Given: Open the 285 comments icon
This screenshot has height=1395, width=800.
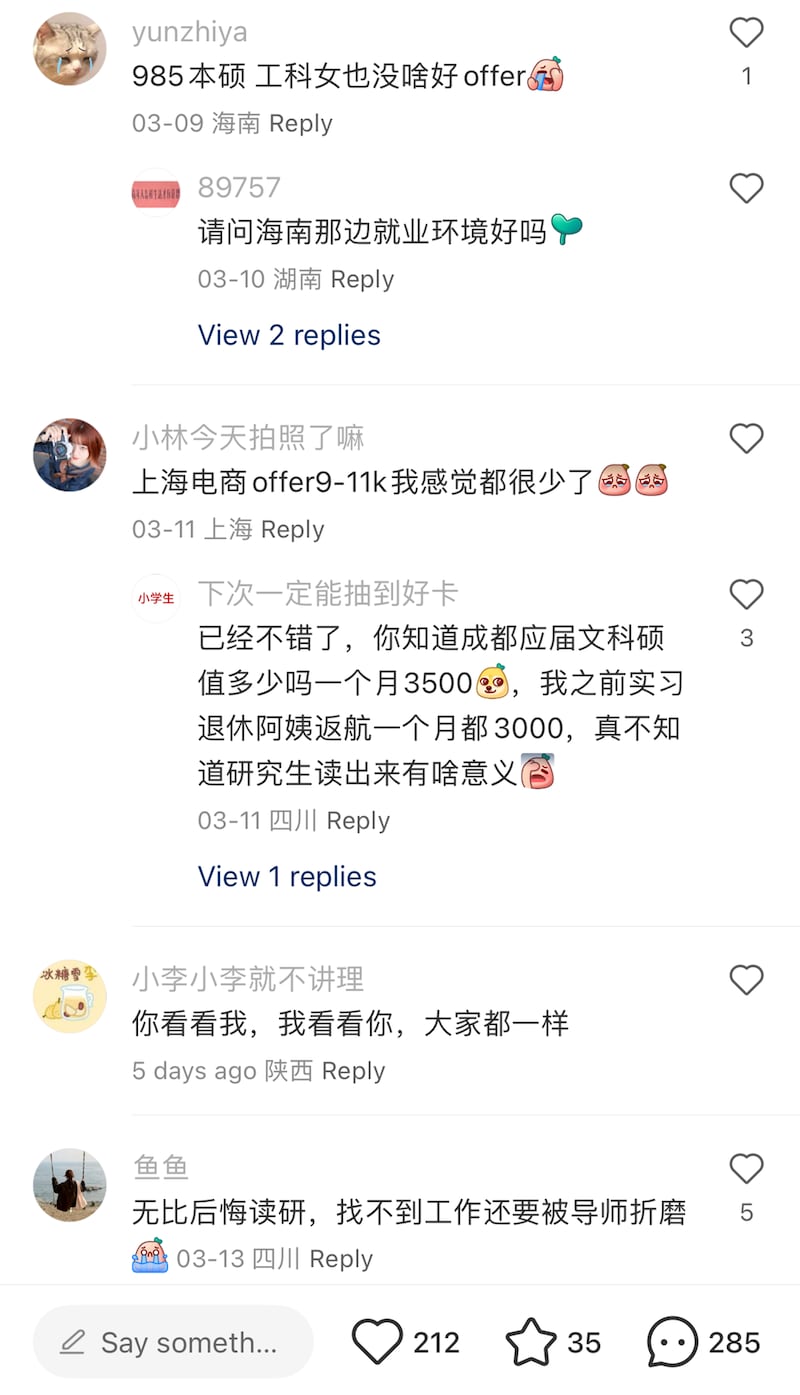Looking at the screenshot, I should click(672, 1342).
